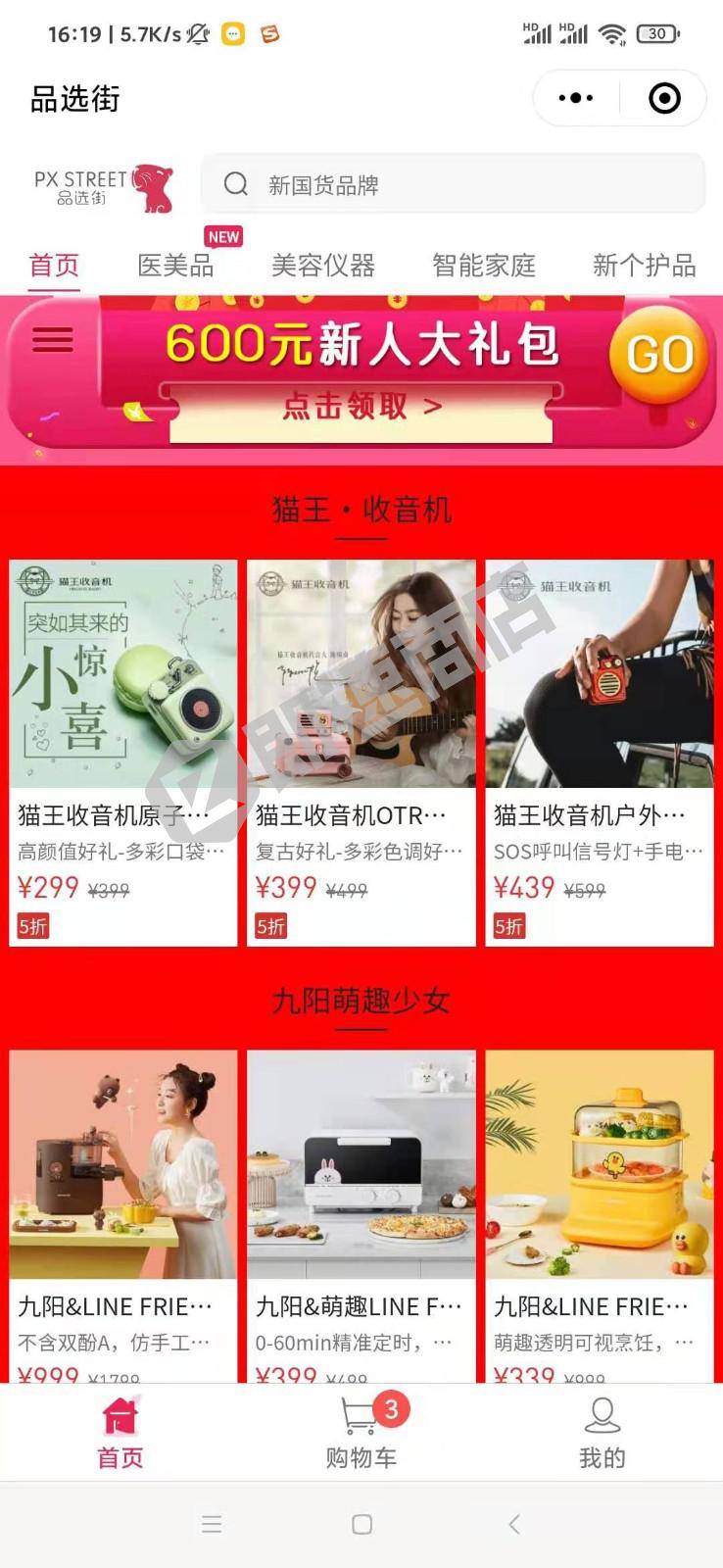
Task: View the 九阳&萌趣LINE F oven card
Action: 361,1215
